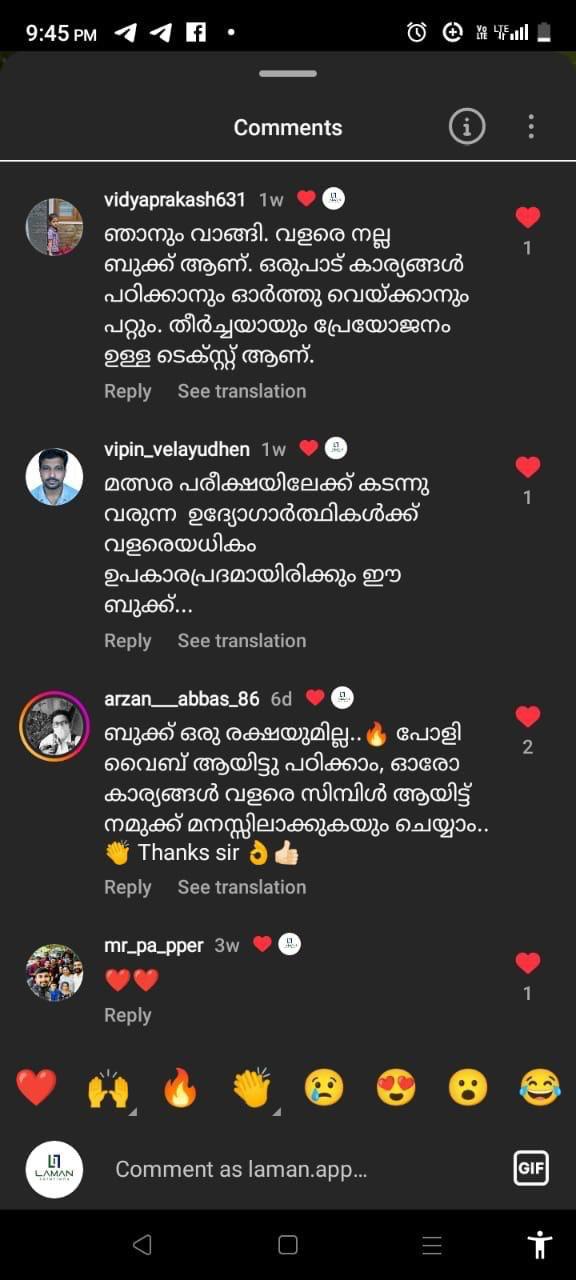Go back with system navigation button
Image resolution: width=576 pixels, height=1280 pixels.
(x=142, y=1245)
